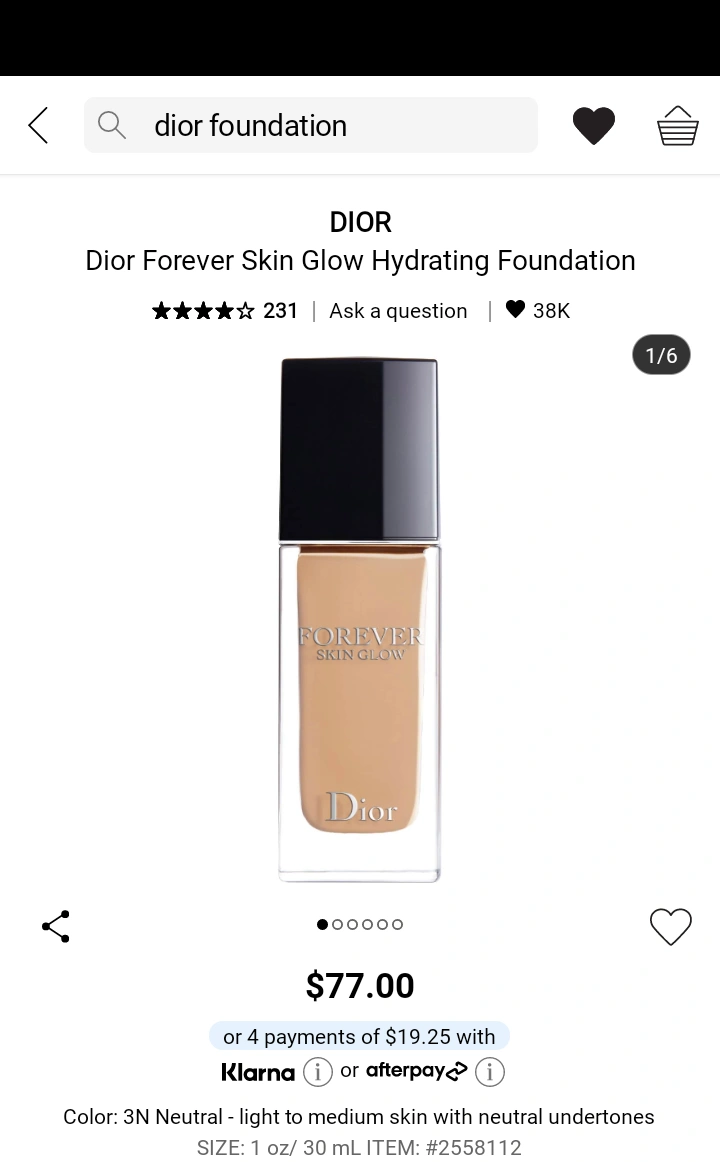The image size is (720, 1162).
Task: Share this Dior foundation
Action: tap(56, 926)
